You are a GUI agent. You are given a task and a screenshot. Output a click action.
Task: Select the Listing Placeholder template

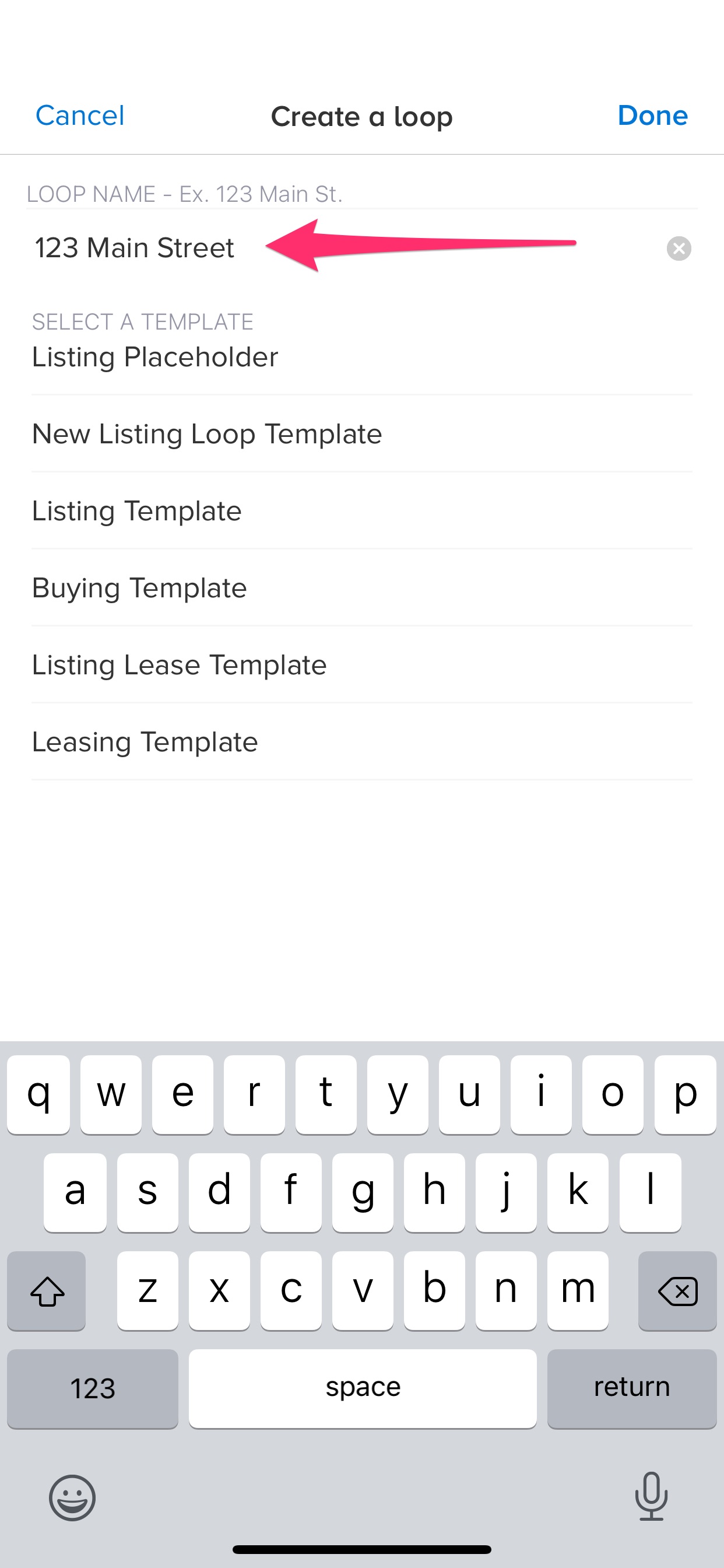click(154, 358)
